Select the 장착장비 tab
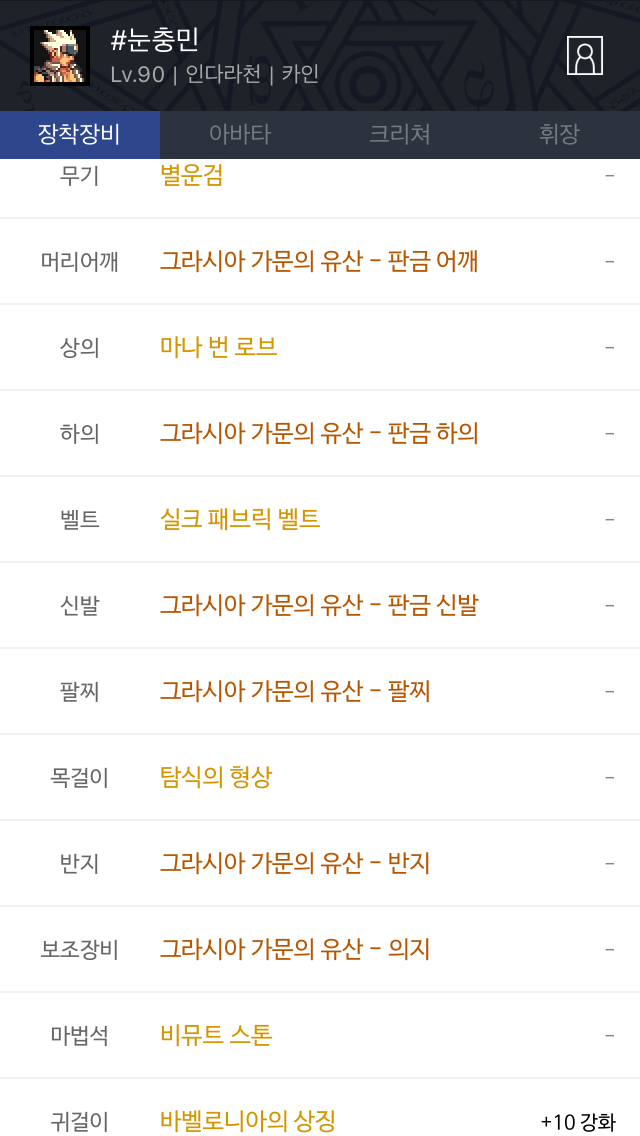The width and height of the screenshot is (640, 1136). (x=79, y=135)
